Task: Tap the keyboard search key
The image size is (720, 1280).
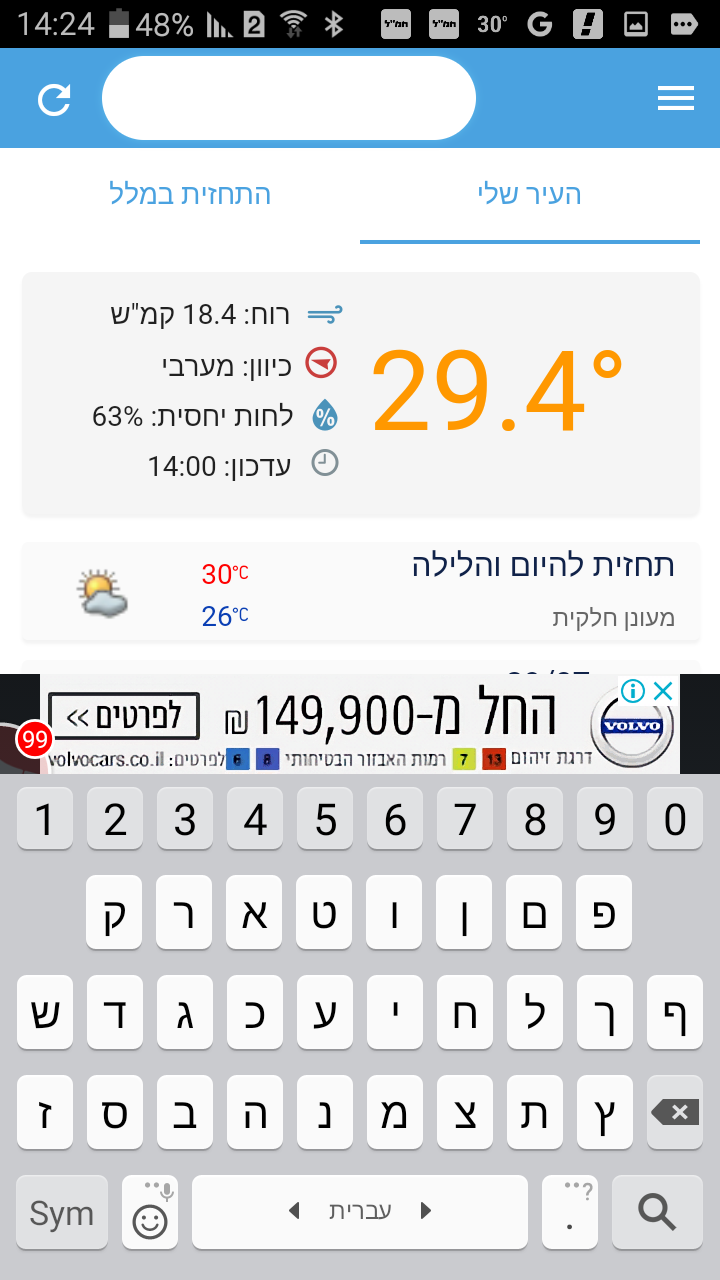Action: tap(657, 1212)
